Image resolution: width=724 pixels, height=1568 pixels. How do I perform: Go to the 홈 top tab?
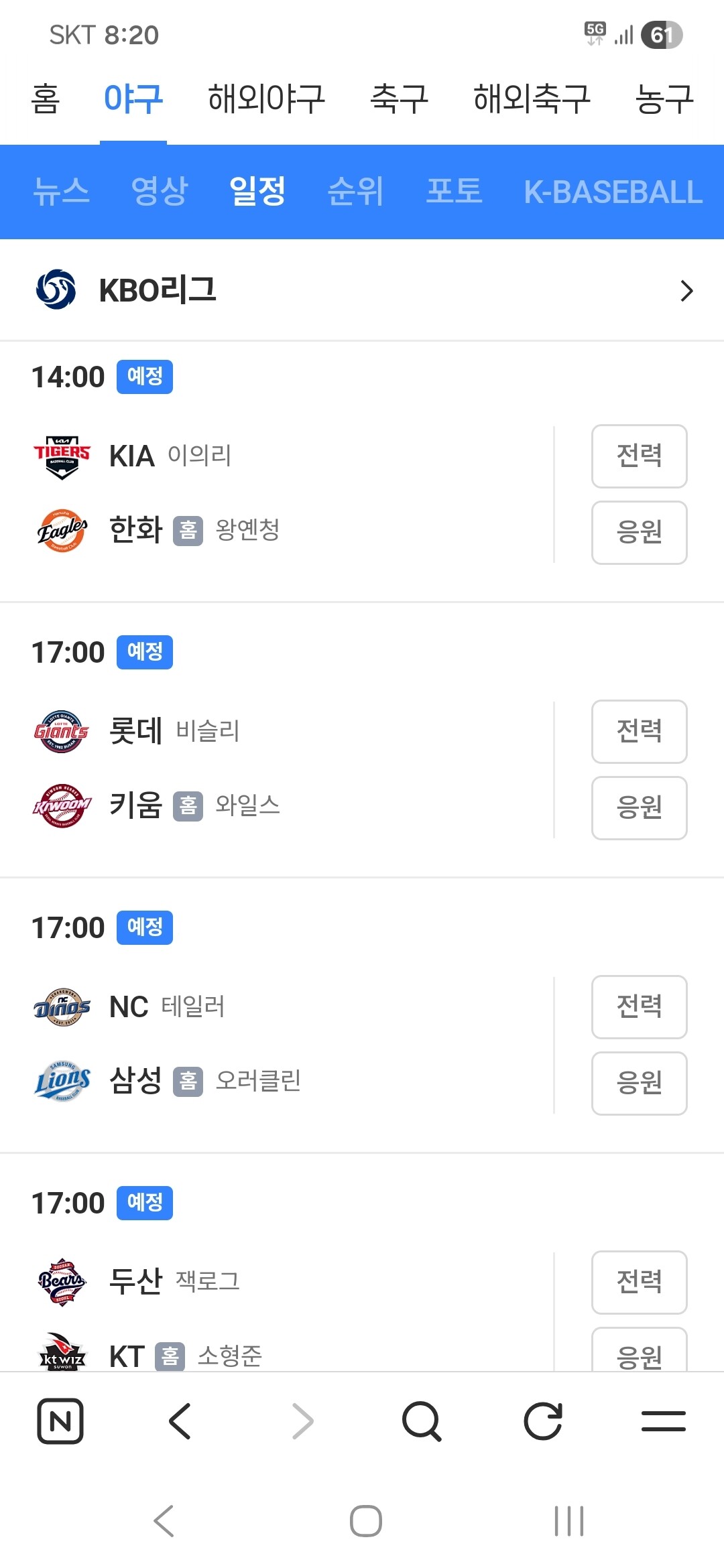[46, 99]
